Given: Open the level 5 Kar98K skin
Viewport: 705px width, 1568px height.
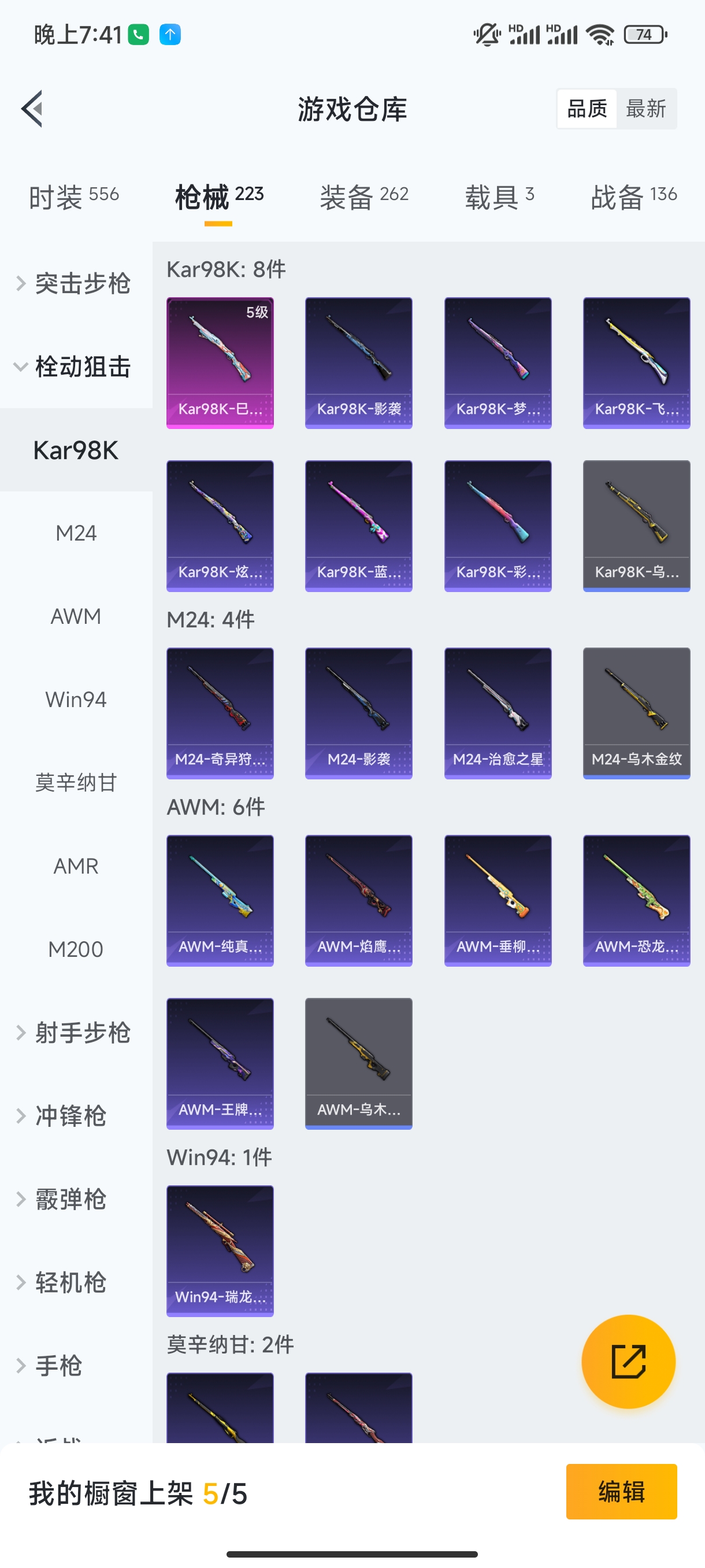Looking at the screenshot, I should click(220, 363).
